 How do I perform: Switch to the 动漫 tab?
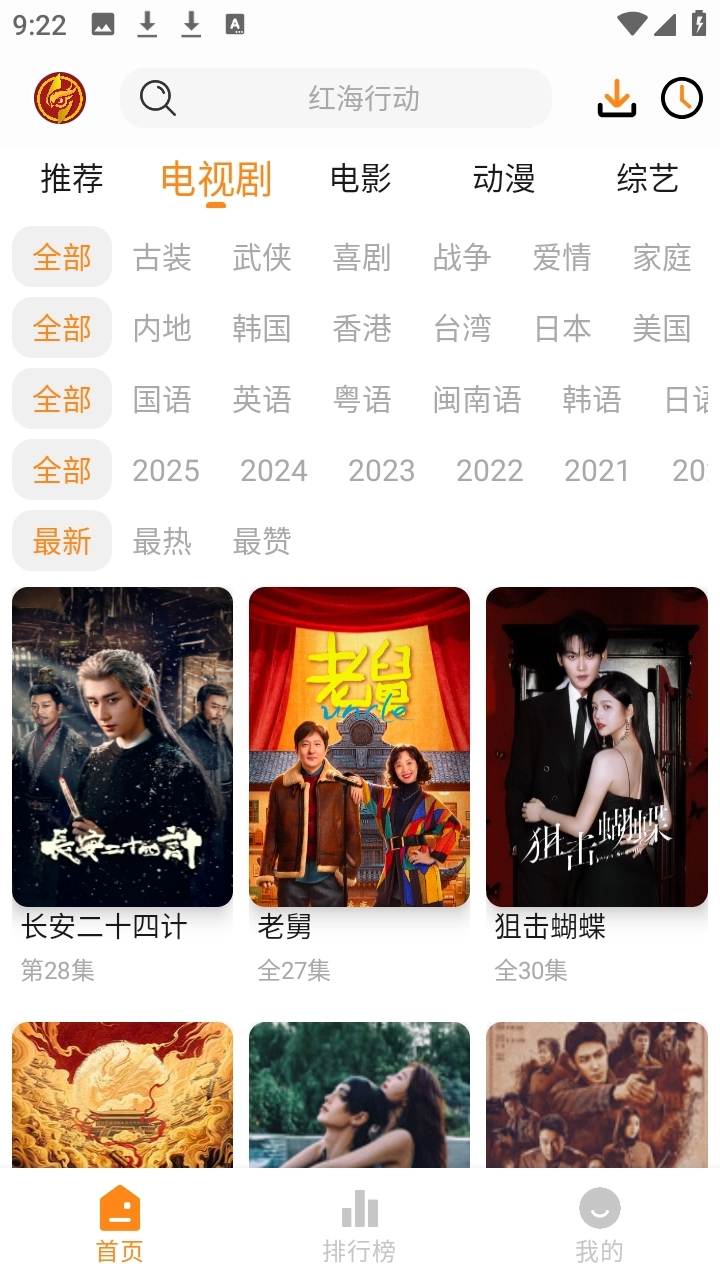click(504, 179)
